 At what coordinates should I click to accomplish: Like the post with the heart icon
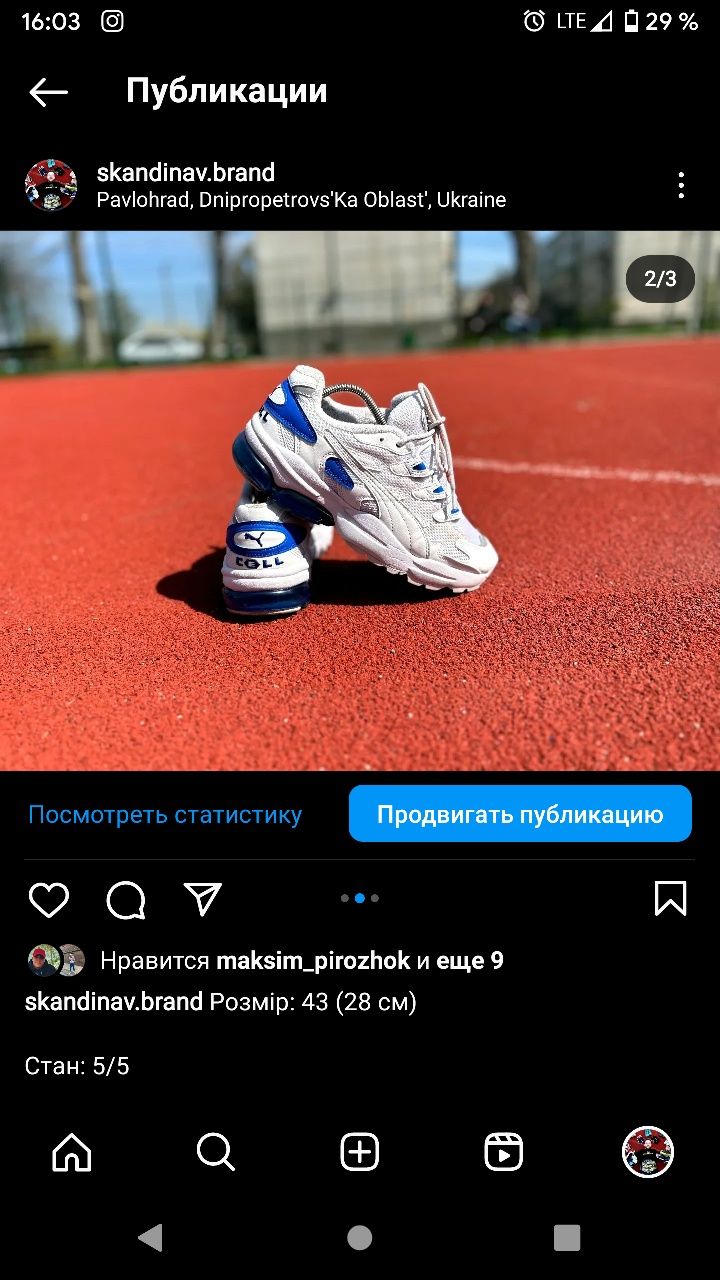point(48,899)
